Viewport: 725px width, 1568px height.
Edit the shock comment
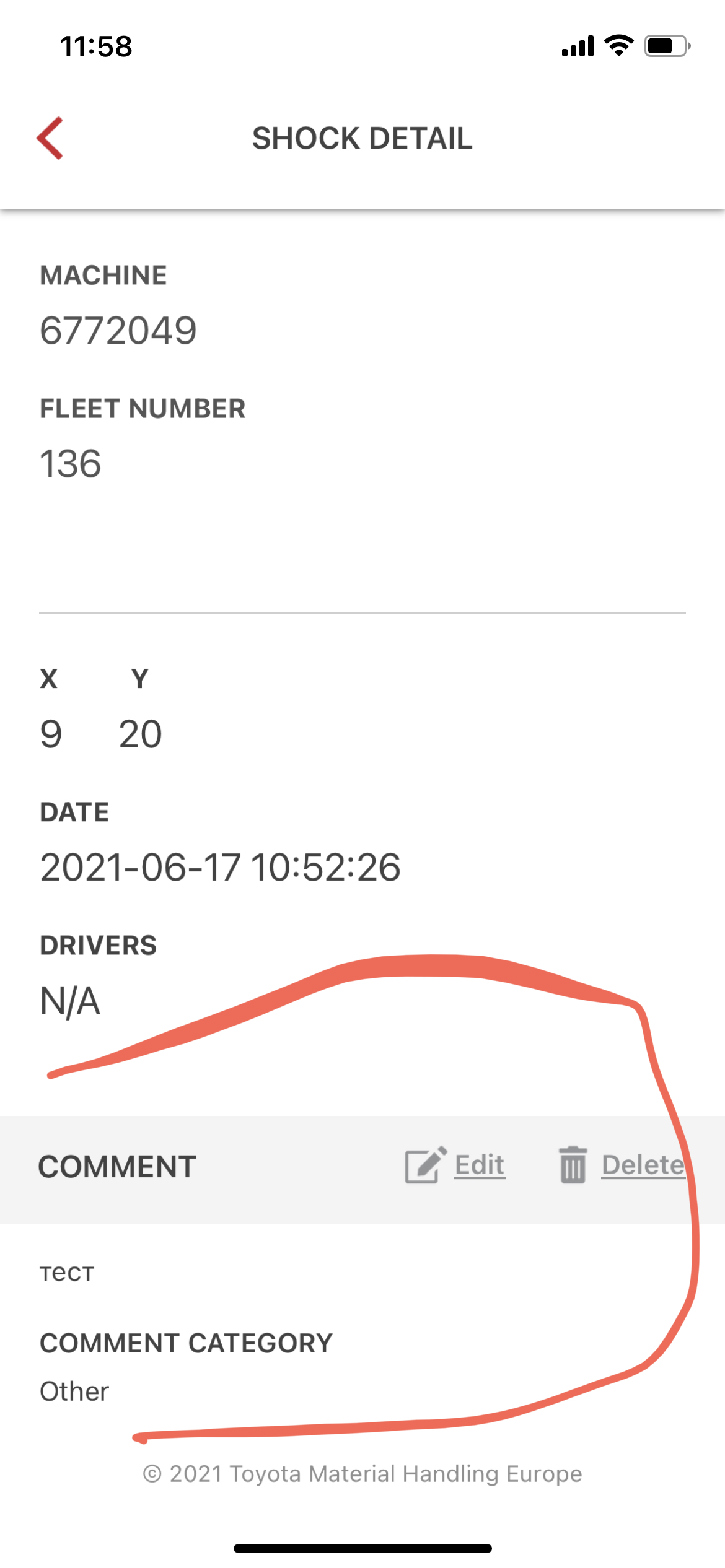pyautogui.click(x=455, y=1165)
